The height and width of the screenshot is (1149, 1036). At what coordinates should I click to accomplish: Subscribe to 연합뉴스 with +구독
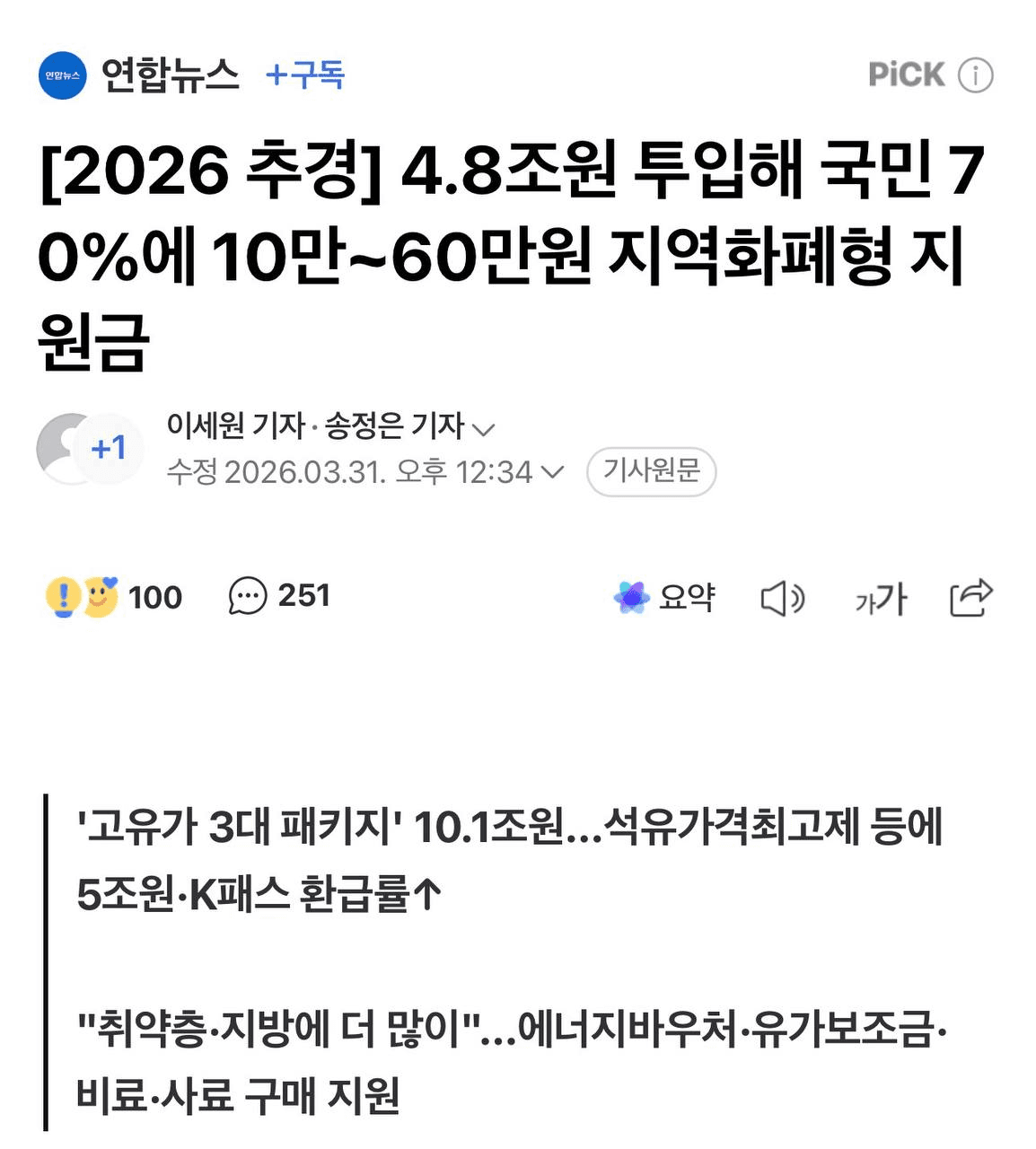(x=304, y=75)
